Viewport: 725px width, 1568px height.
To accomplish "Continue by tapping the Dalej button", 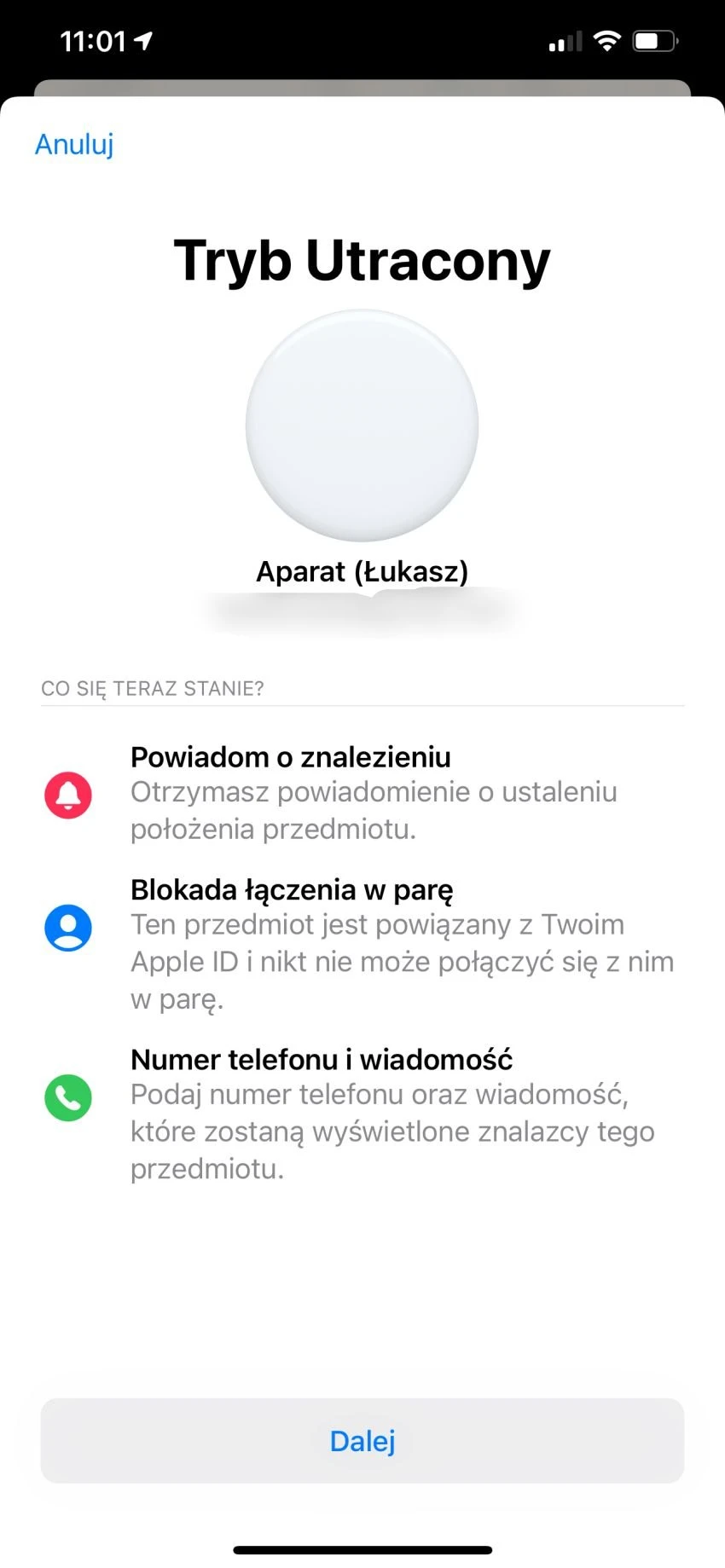I will tap(362, 1440).
